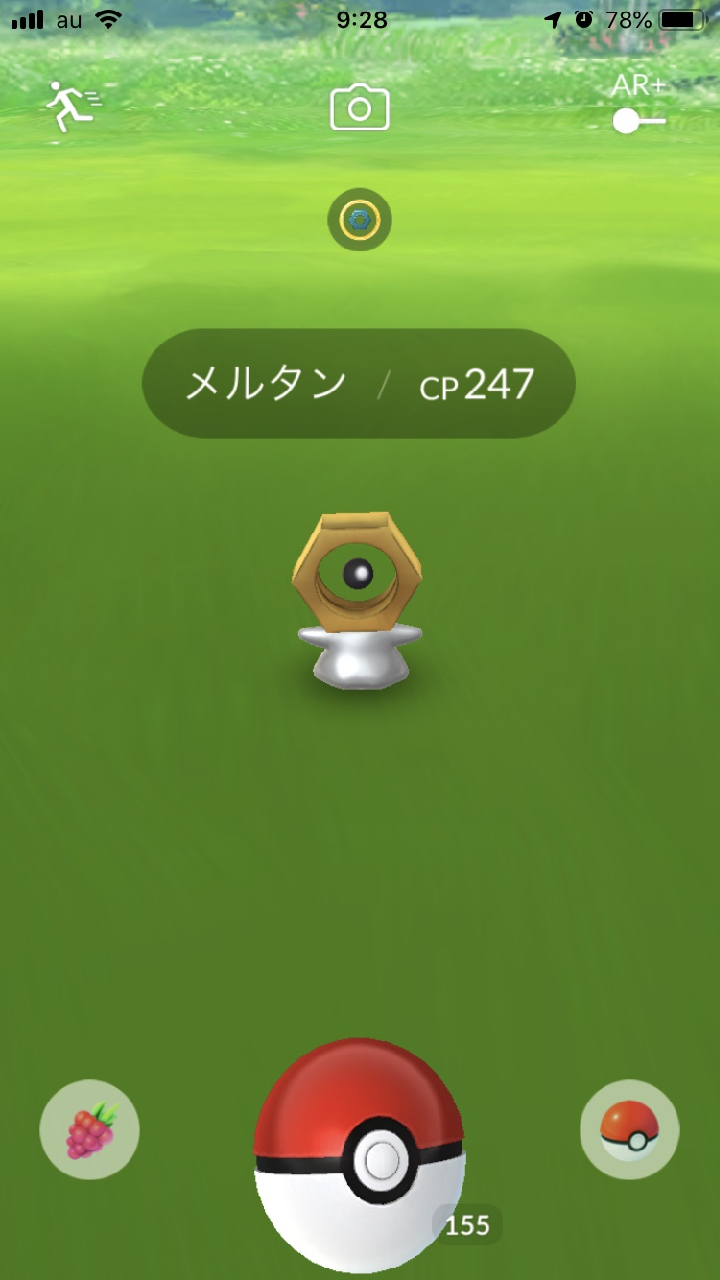Run away from the Meltan encounter
Image resolution: width=720 pixels, height=1280 pixels.
pos(70,106)
